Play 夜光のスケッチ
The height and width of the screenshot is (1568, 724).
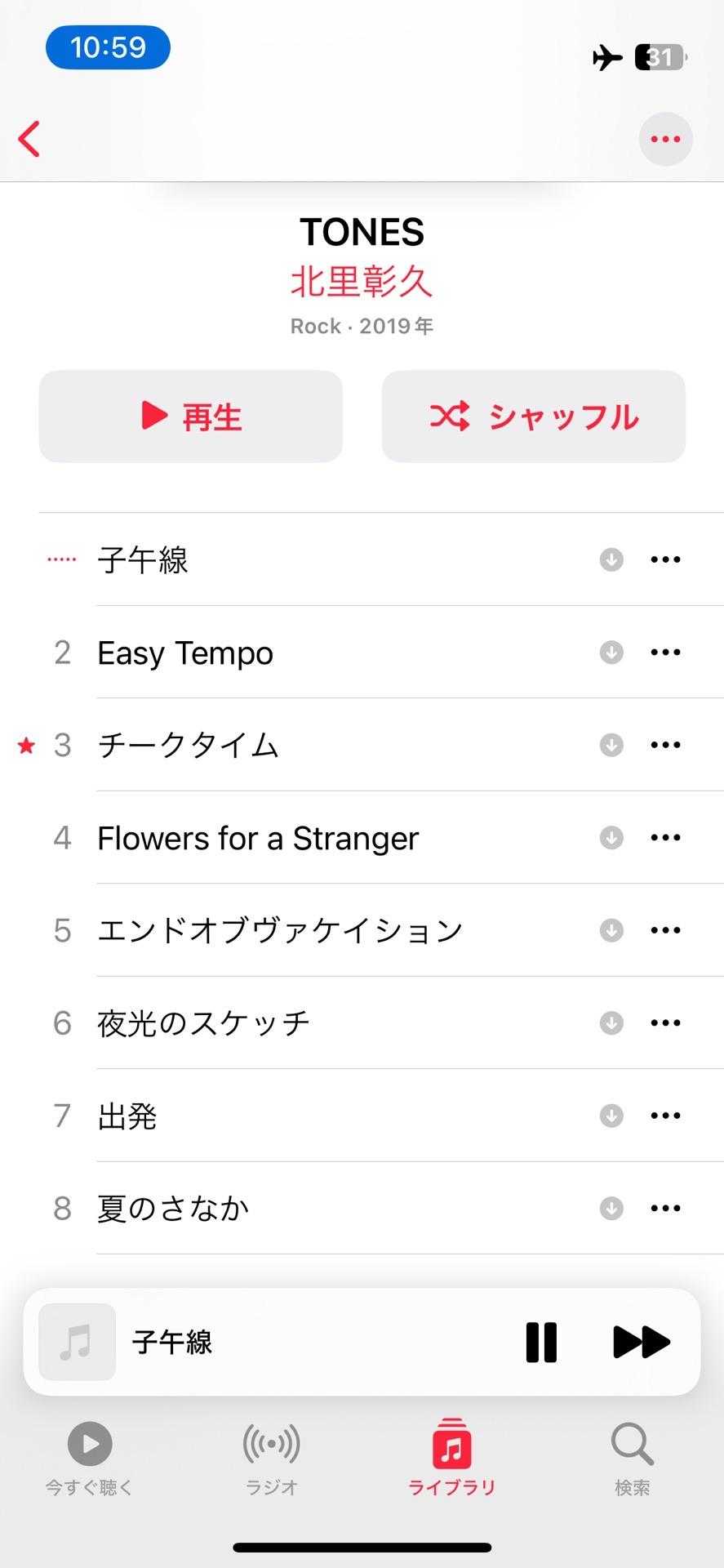203,1023
